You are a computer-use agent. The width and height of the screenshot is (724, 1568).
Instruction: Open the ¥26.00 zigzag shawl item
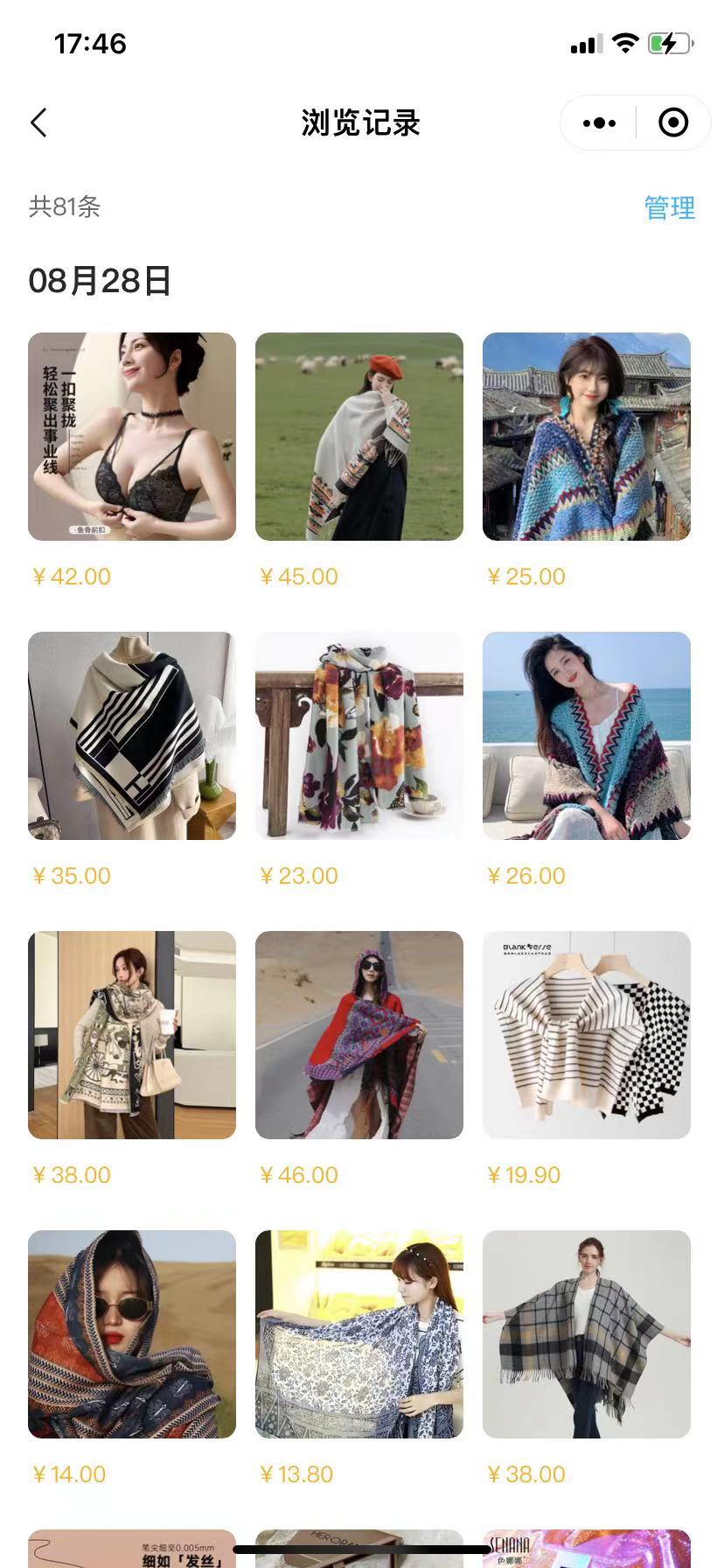(587, 735)
